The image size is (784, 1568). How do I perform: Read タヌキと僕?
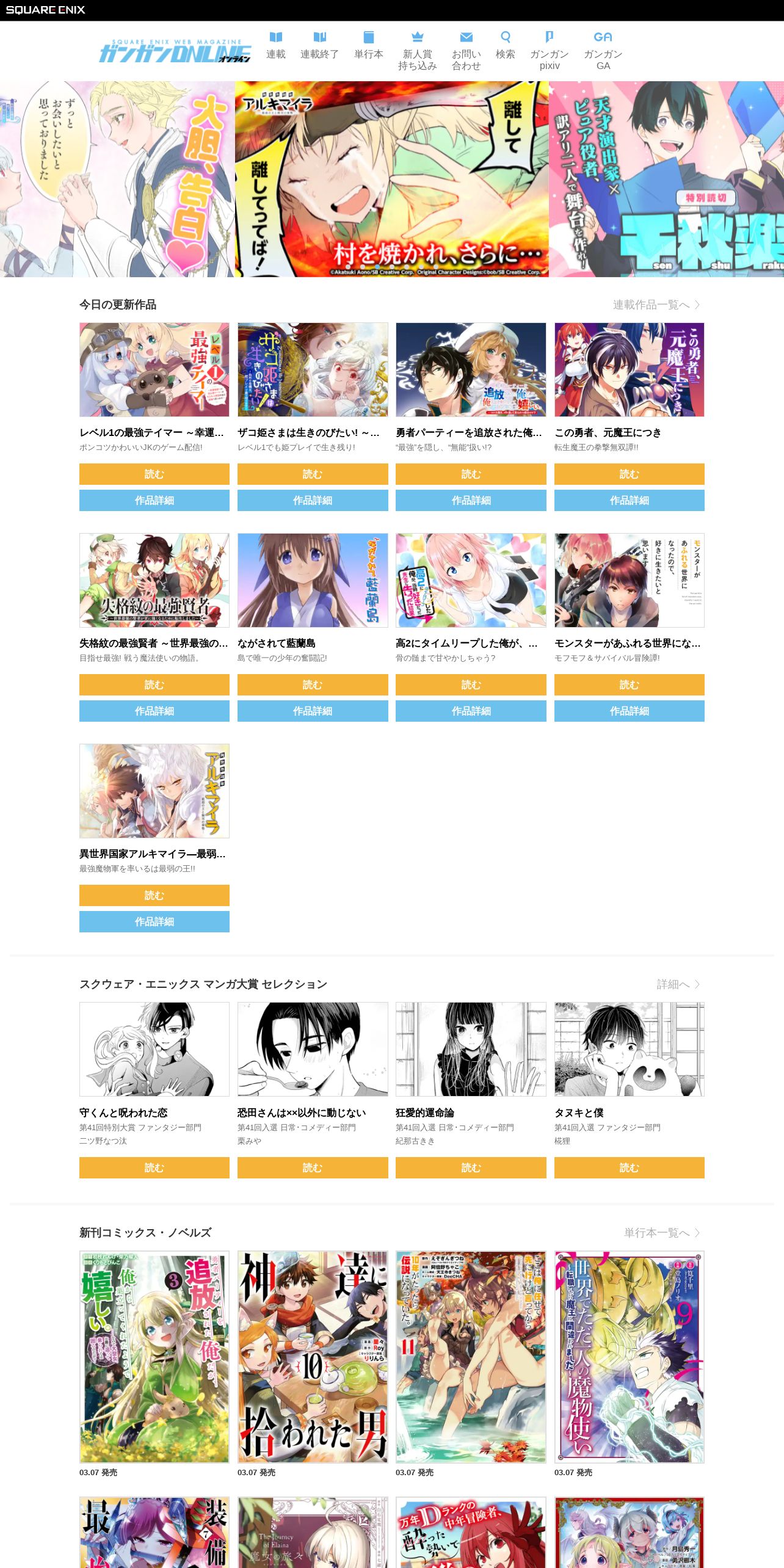click(630, 1167)
